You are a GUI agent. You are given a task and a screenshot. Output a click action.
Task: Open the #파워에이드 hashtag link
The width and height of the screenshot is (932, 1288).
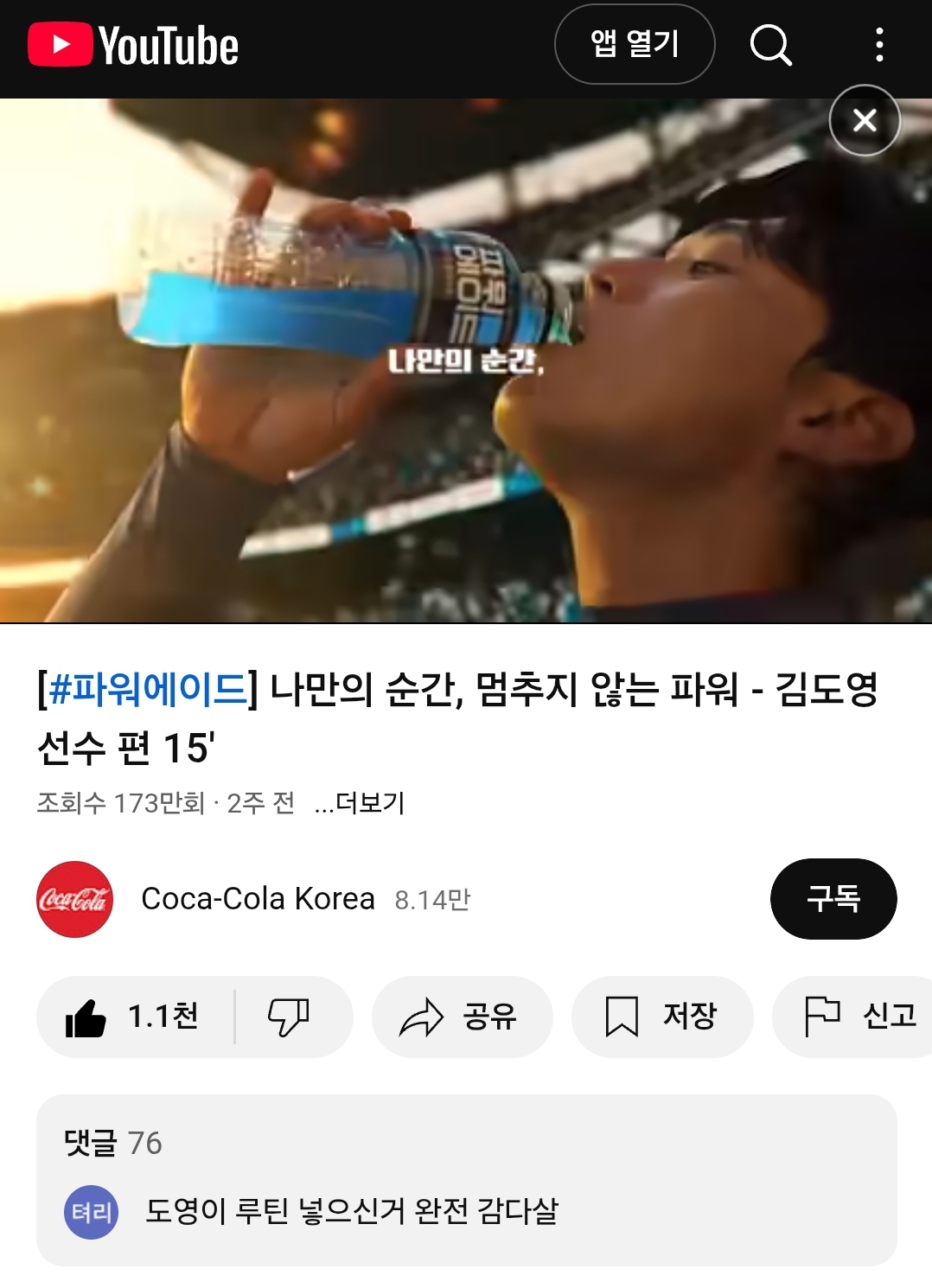click(x=148, y=690)
